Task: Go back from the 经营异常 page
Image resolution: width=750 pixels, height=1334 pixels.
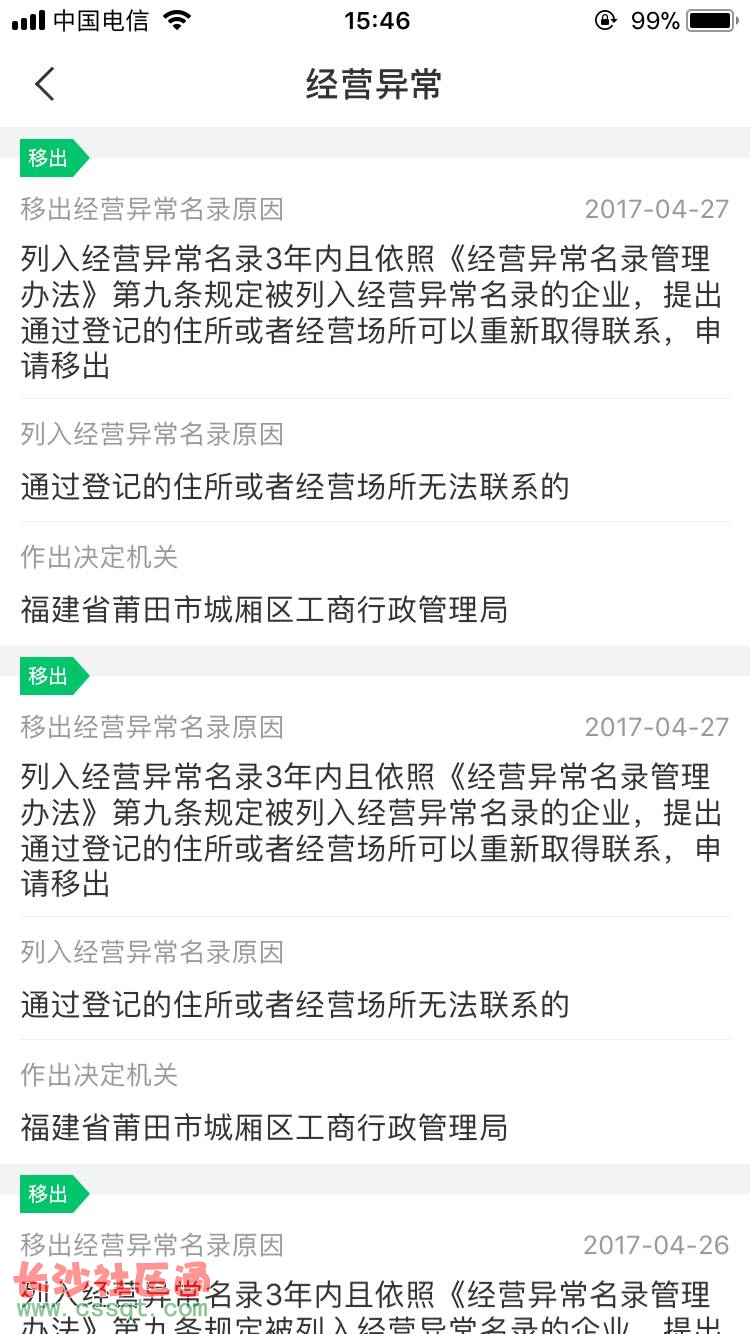Action: tap(45, 84)
